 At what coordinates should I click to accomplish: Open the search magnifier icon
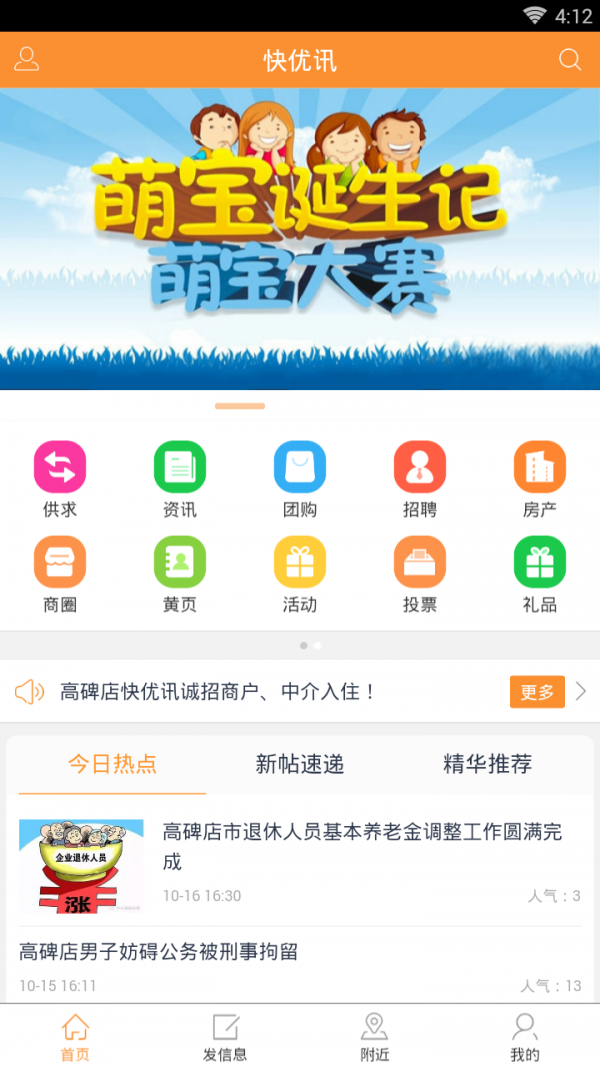(570, 60)
